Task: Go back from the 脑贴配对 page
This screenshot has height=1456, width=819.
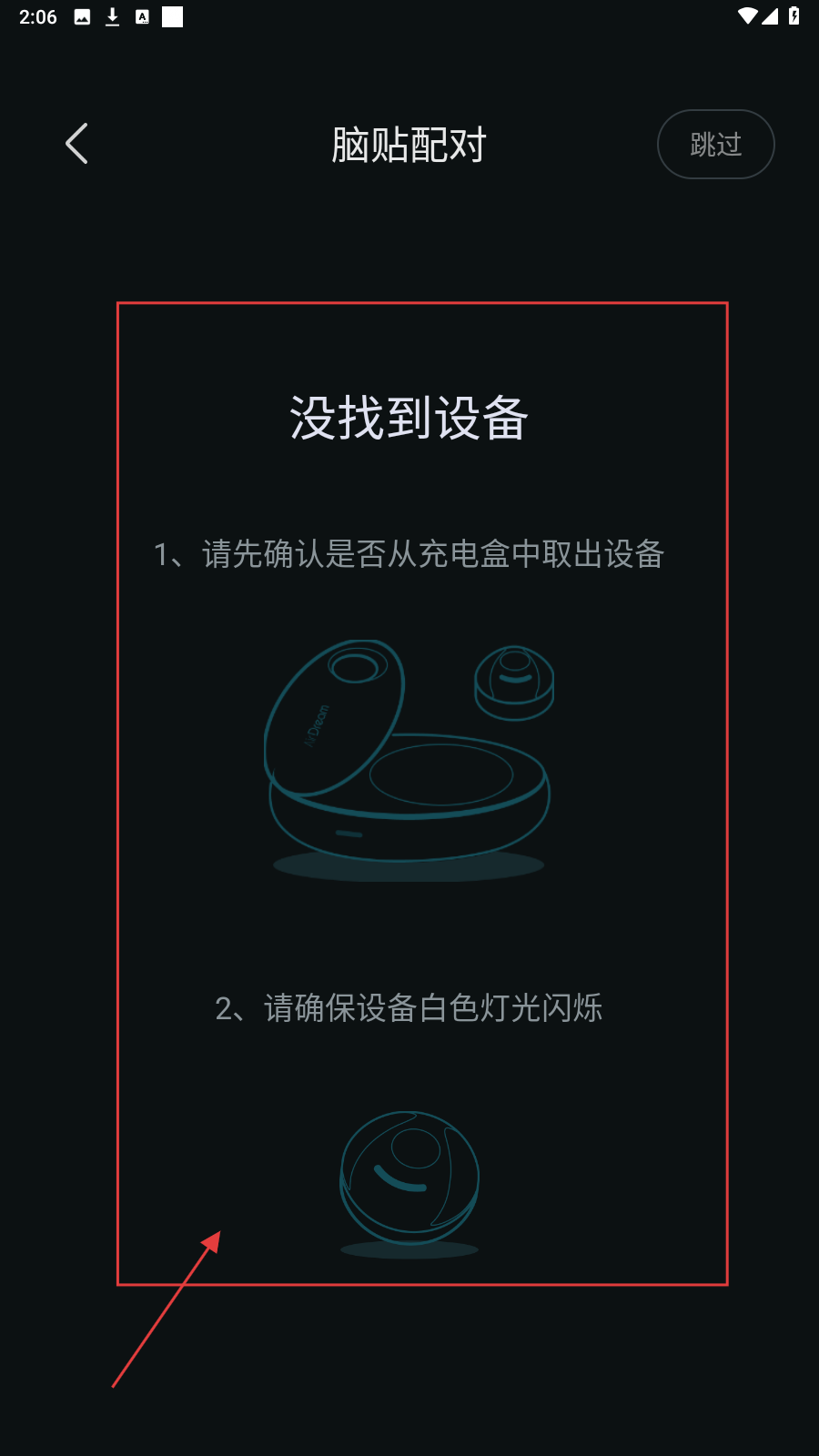Action: (77, 144)
